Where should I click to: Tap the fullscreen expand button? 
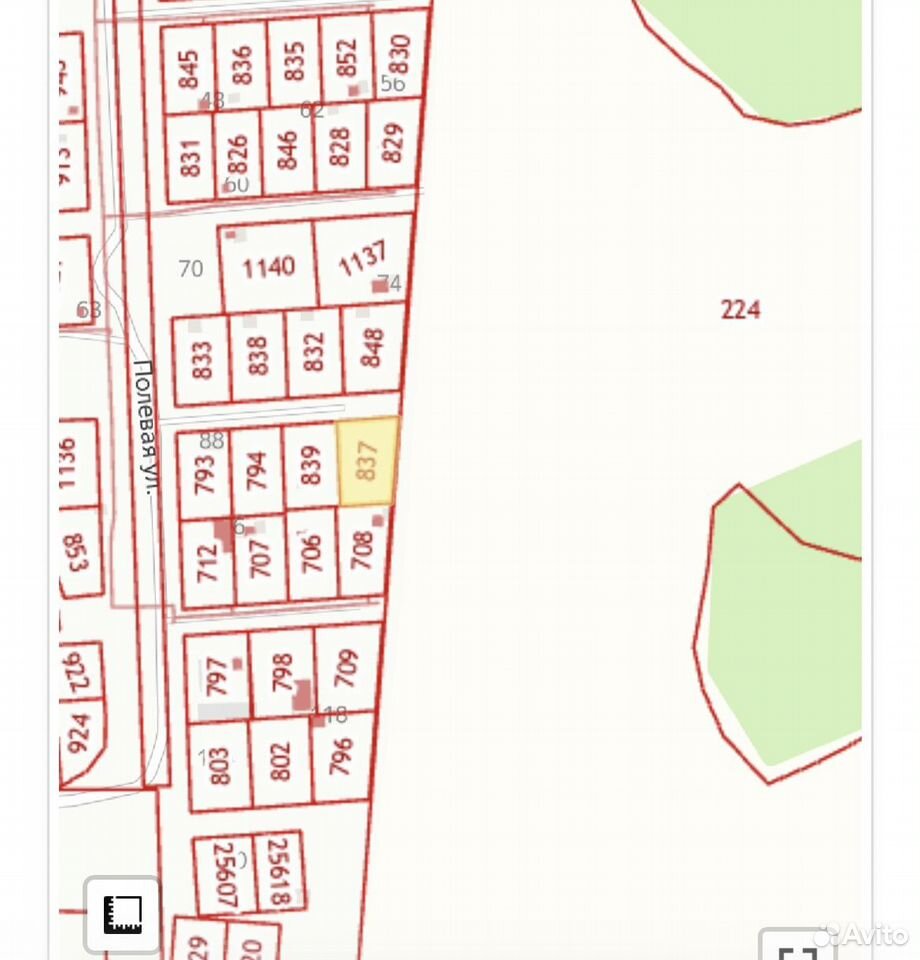(x=797, y=944)
